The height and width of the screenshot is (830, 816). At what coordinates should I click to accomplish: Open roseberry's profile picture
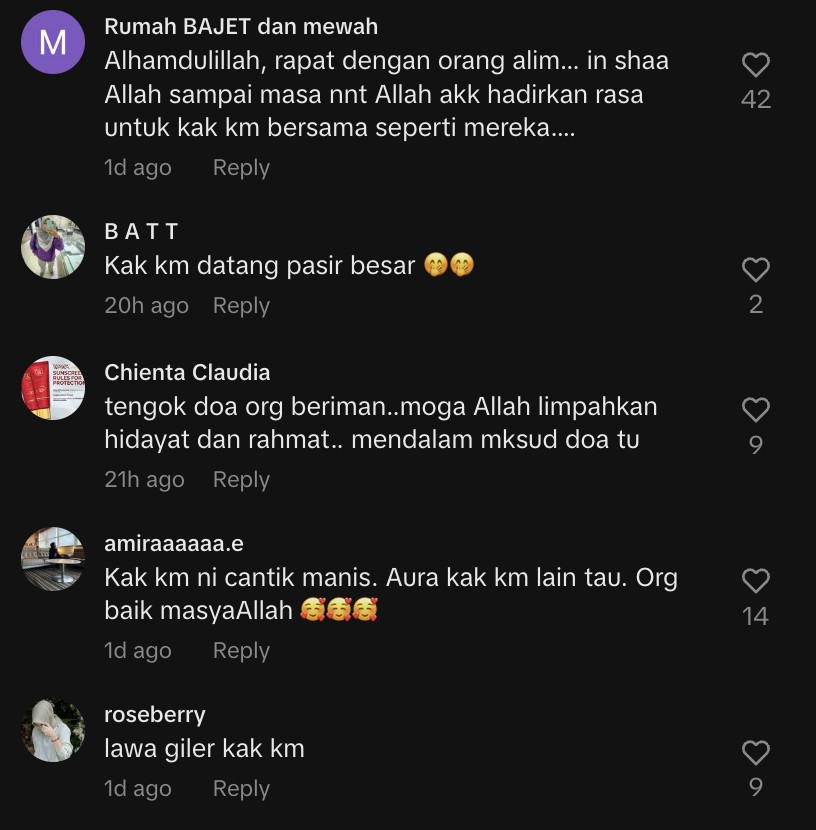[53, 730]
